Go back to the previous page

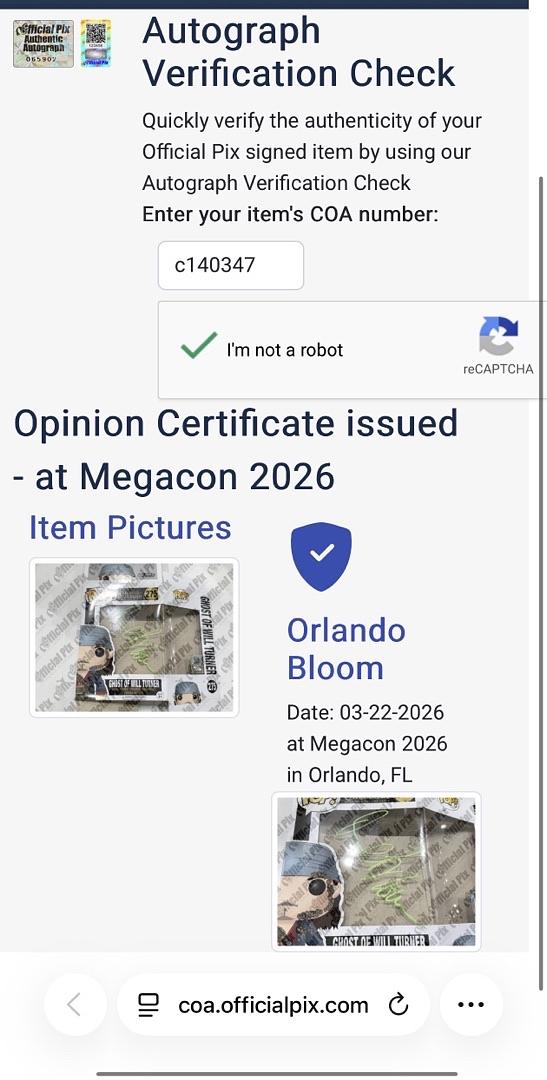click(75, 1005)
